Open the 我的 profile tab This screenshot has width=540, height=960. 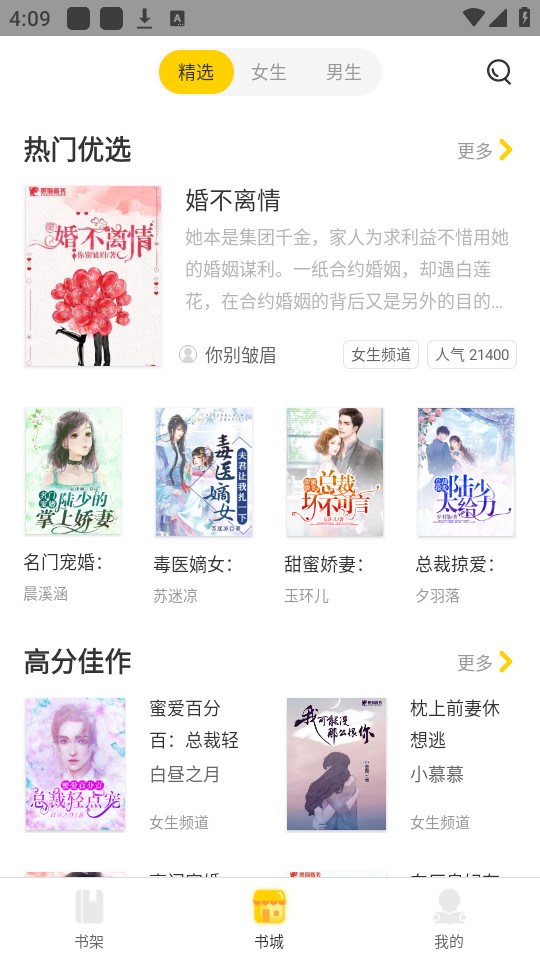[x=449, y=919]
